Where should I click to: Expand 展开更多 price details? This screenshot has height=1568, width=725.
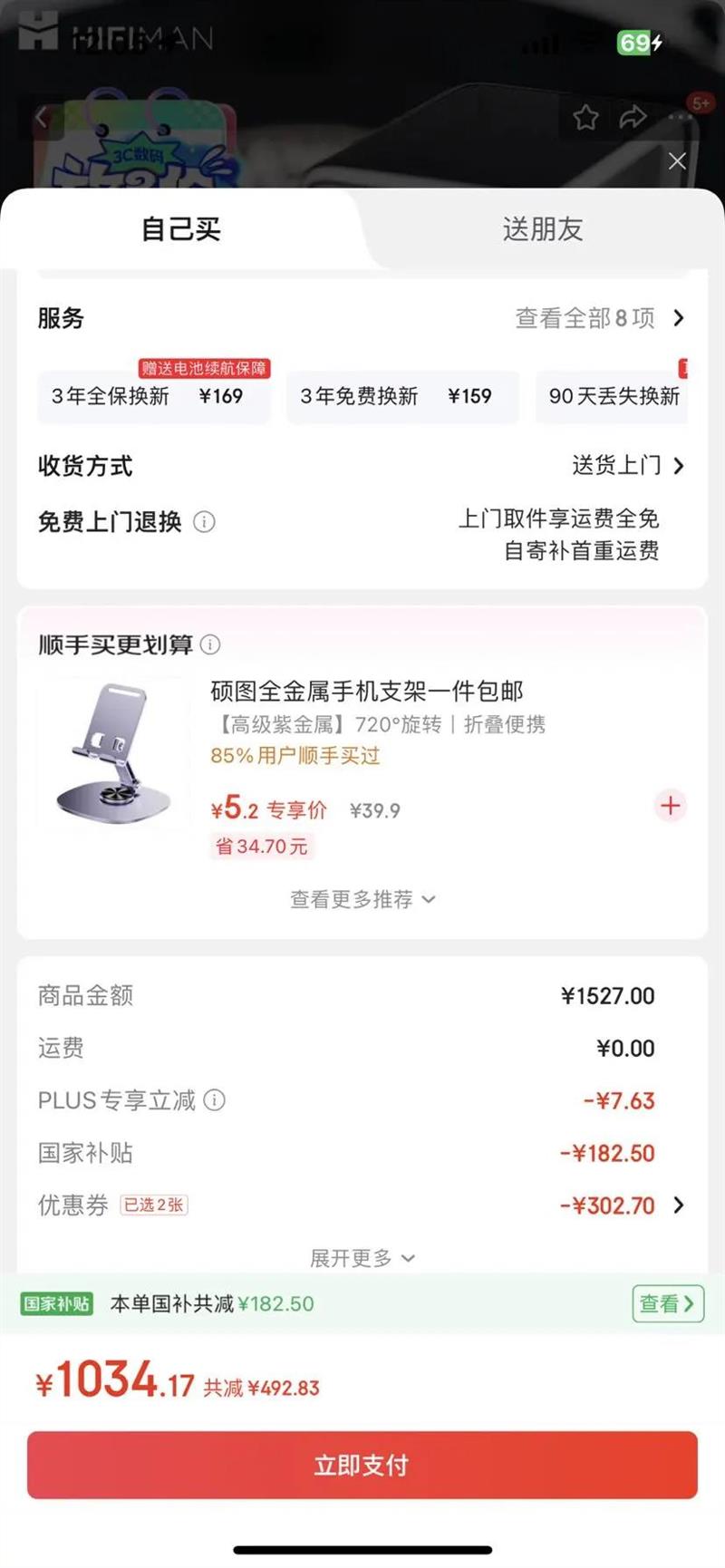coord(362,1258)
